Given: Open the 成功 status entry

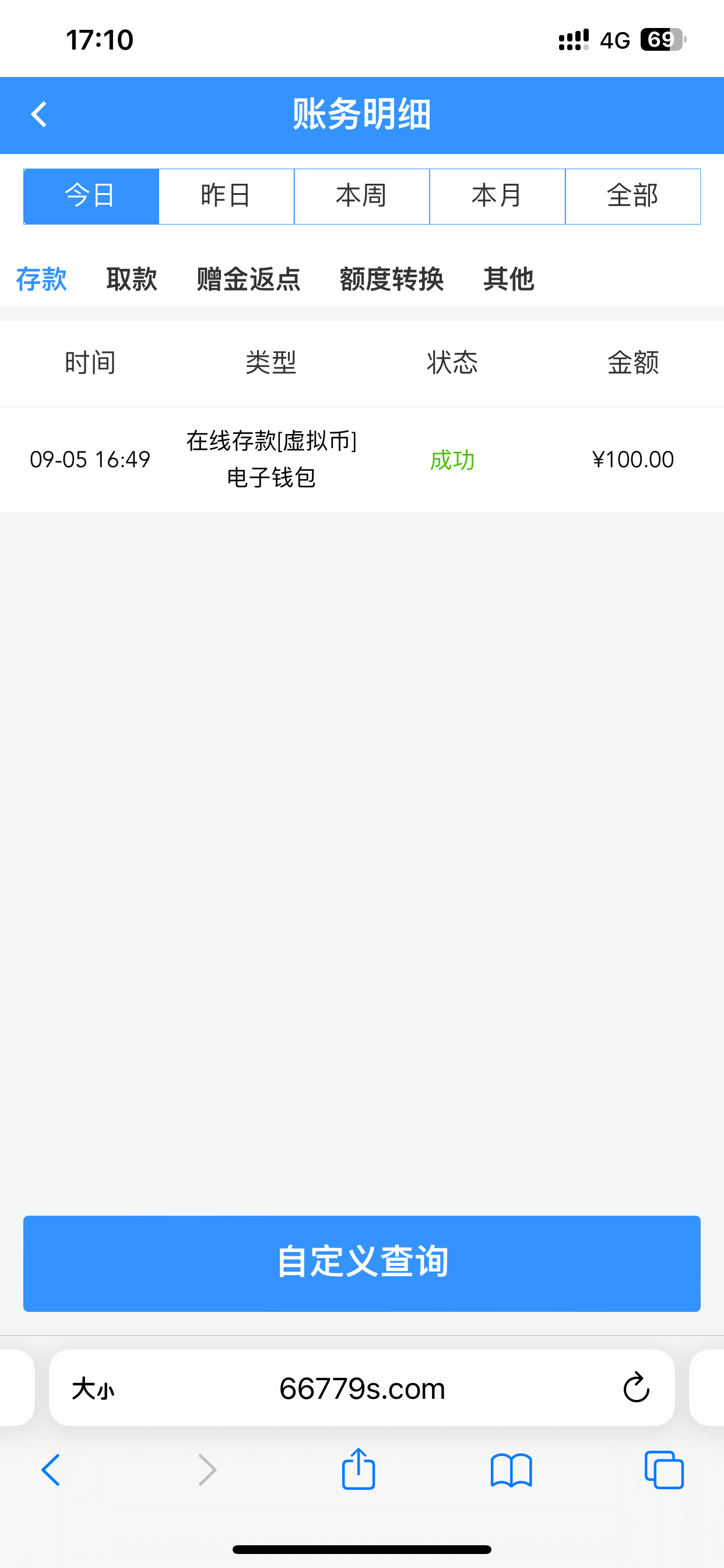Looking at the screenshot, I should coord(452,461).
